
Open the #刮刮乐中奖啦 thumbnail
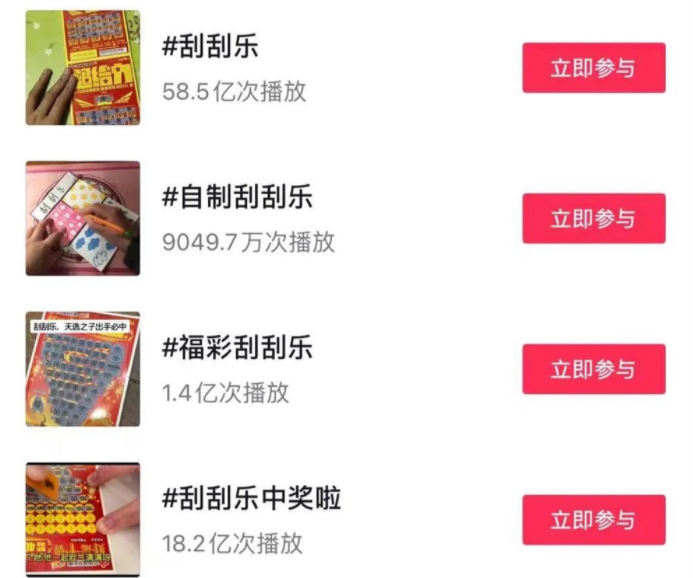point(83,519)
